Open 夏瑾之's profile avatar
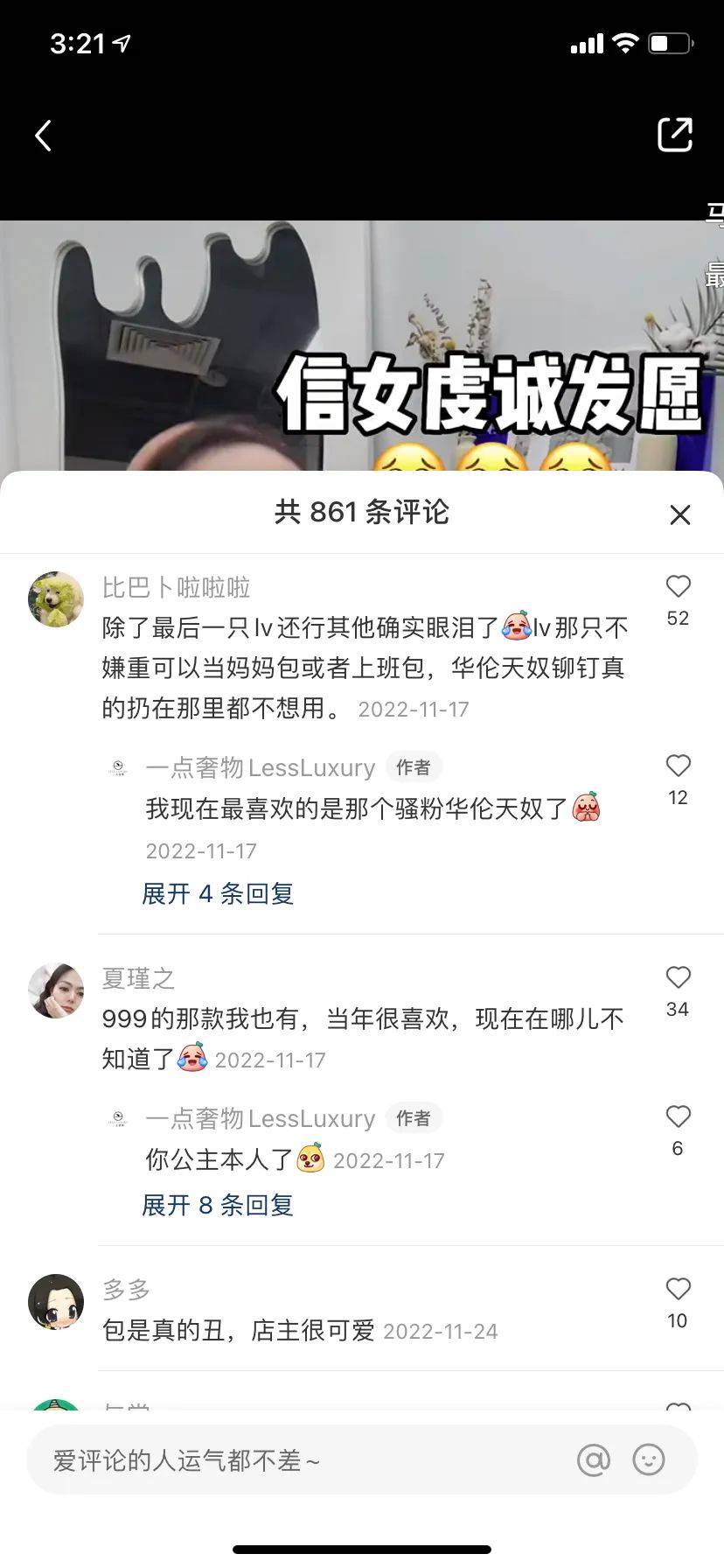 click(56, 990)
